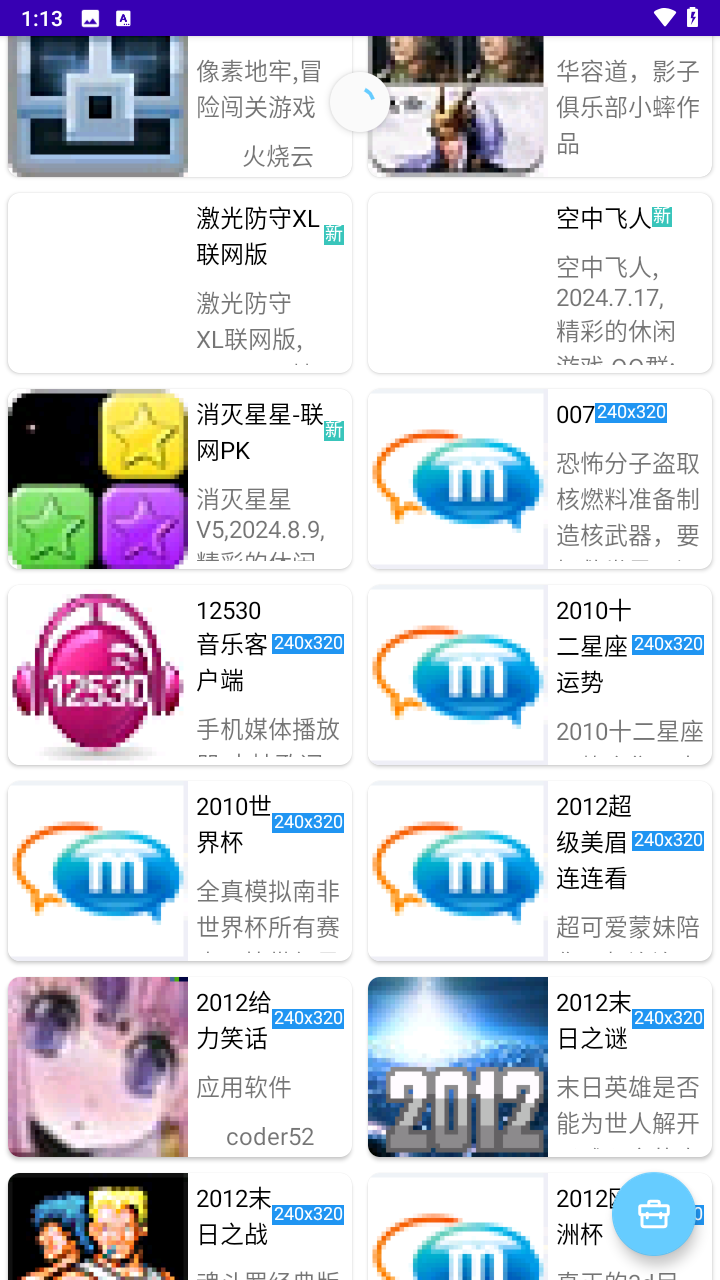Open the 消灭星星-联网PK card
720x1280 pixels.
180,479
